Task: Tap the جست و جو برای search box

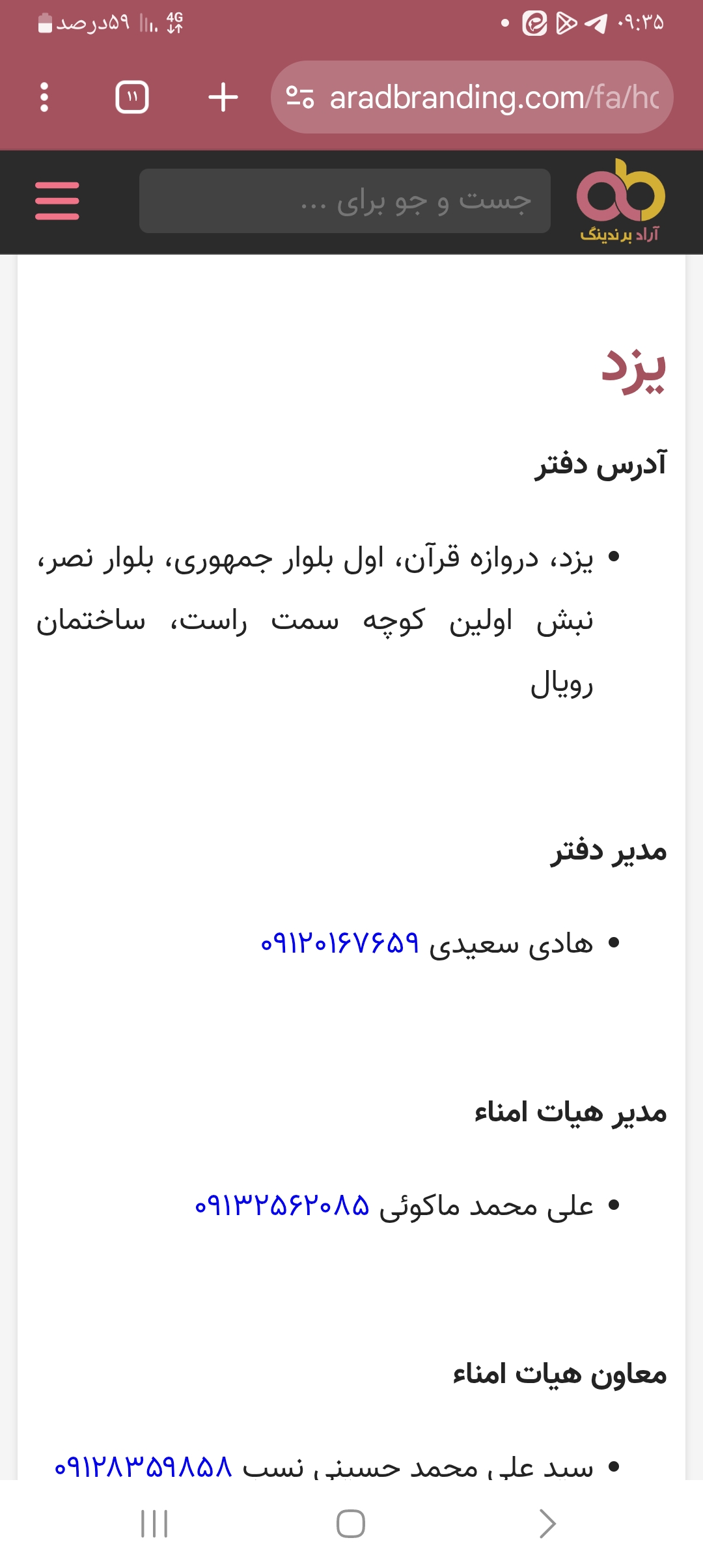Action: point(345,201)
